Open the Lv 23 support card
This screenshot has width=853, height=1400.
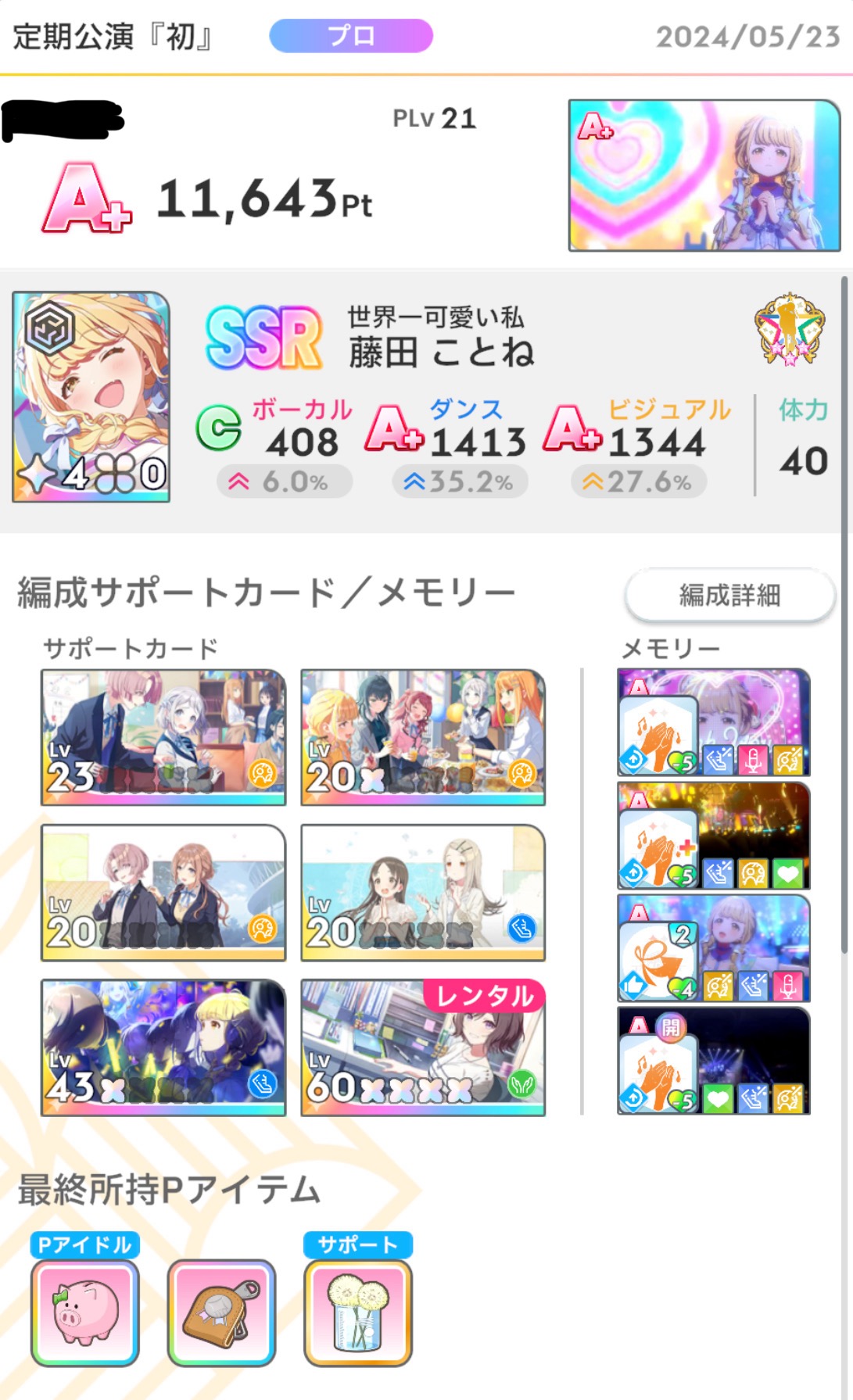163,737
